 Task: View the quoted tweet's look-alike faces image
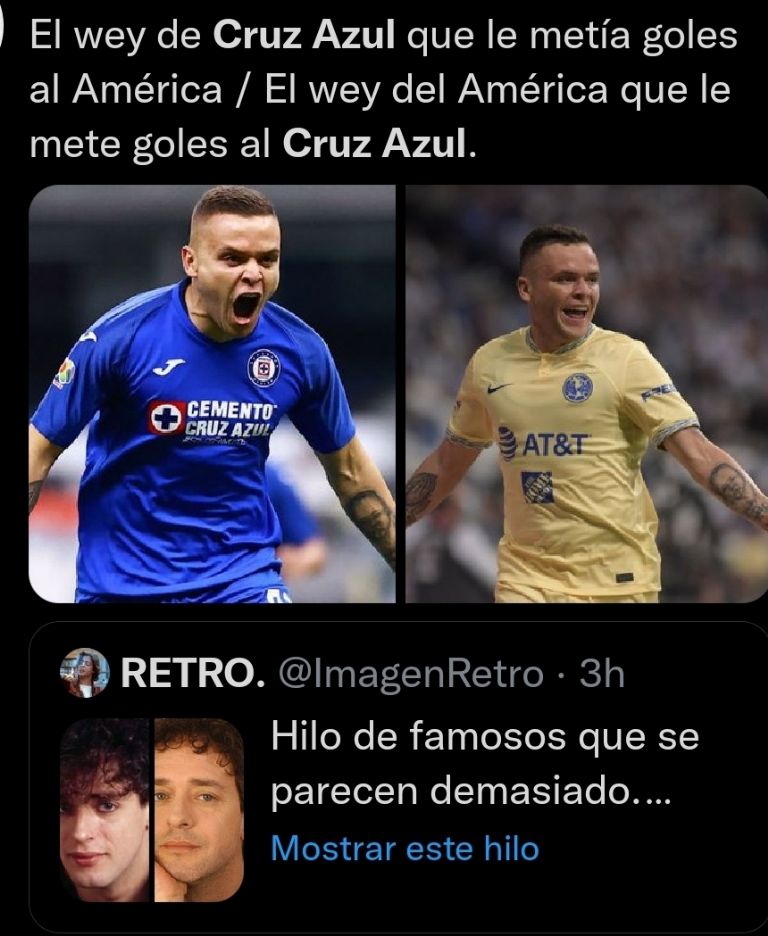pos(152,809)
